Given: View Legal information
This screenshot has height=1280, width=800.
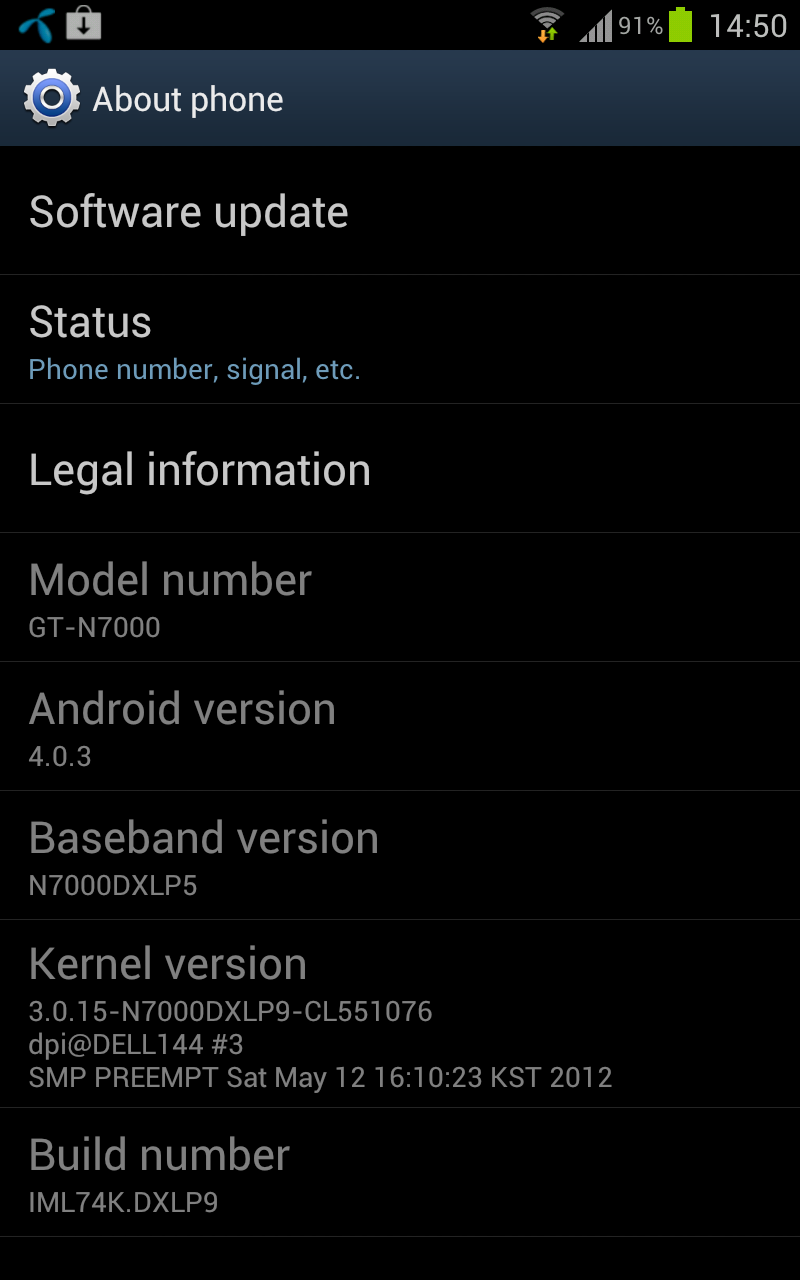Looking at the screenshot, I should coord(400,469).
